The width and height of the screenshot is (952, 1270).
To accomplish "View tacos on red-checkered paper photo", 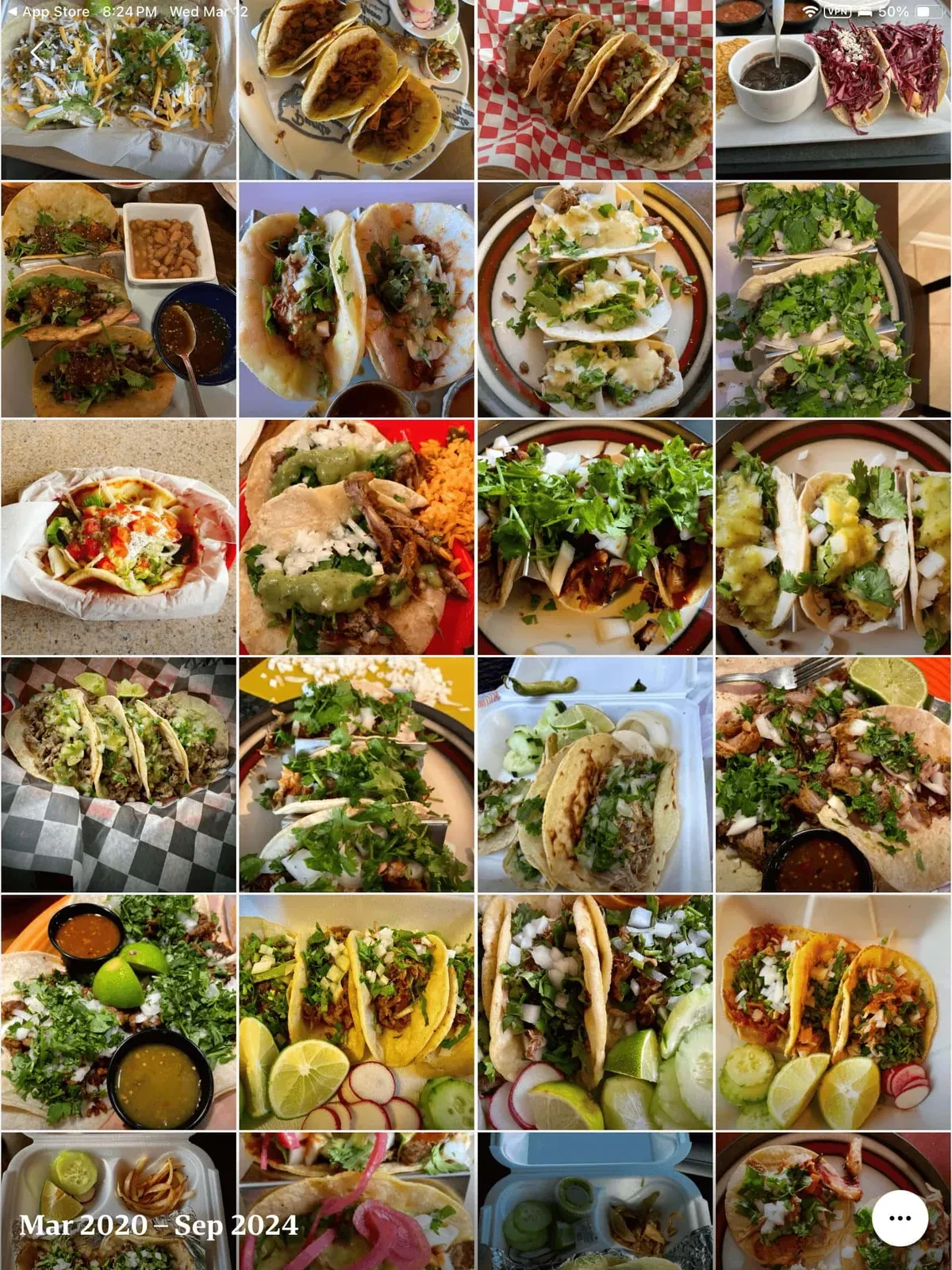I will 595,91.
